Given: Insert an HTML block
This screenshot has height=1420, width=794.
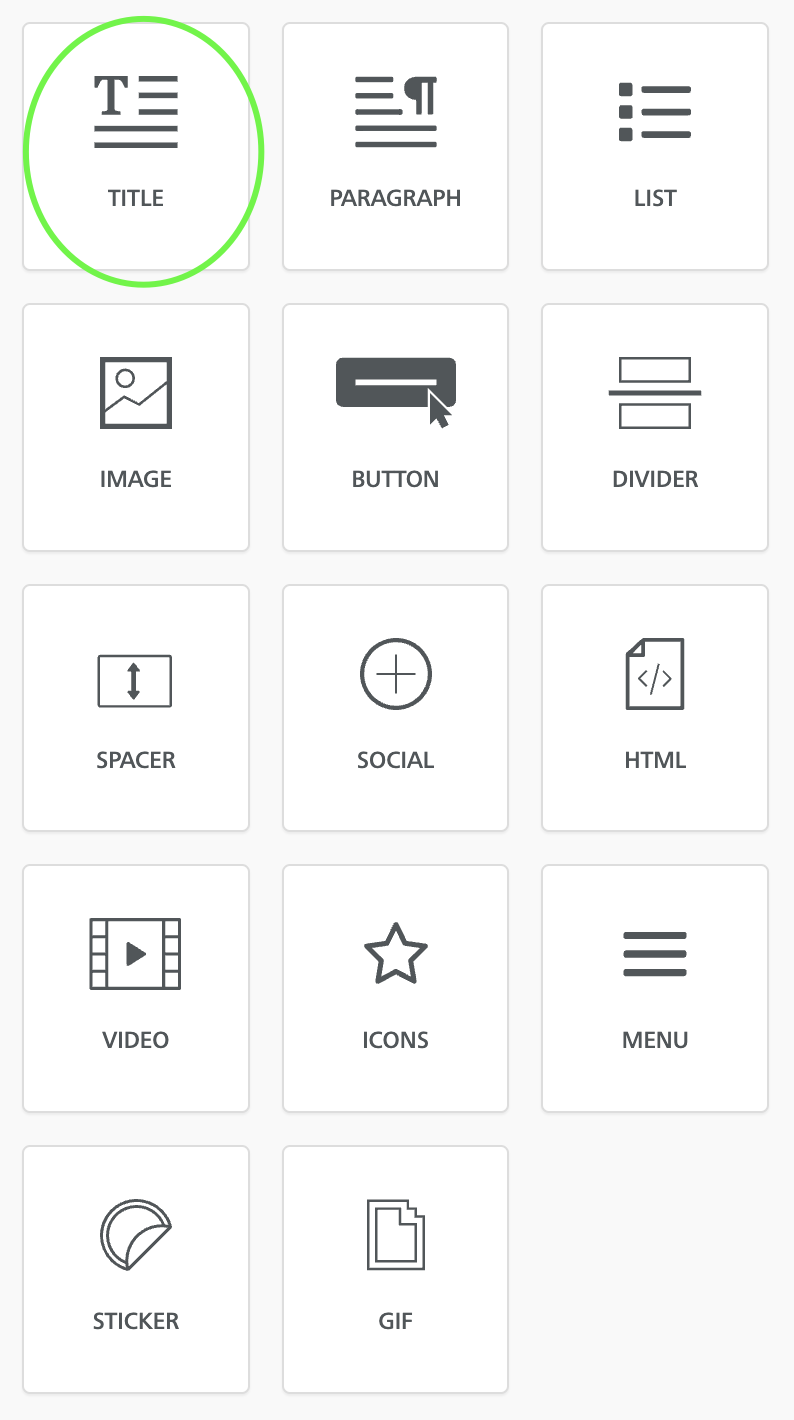Looking at the screenshot, I should pyautogui.click(x=655, y=708).
